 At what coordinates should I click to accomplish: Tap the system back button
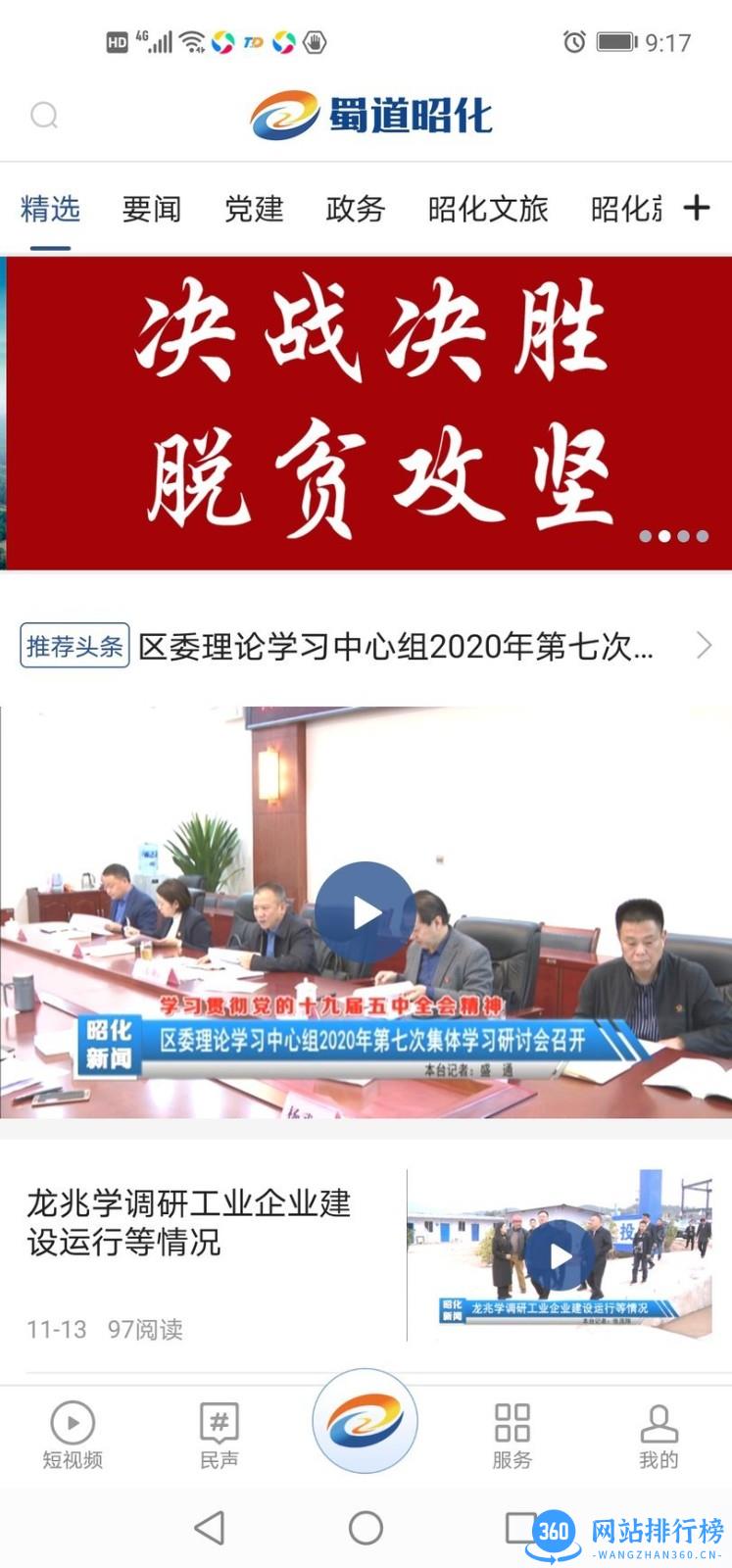(x=209, y=1527)
